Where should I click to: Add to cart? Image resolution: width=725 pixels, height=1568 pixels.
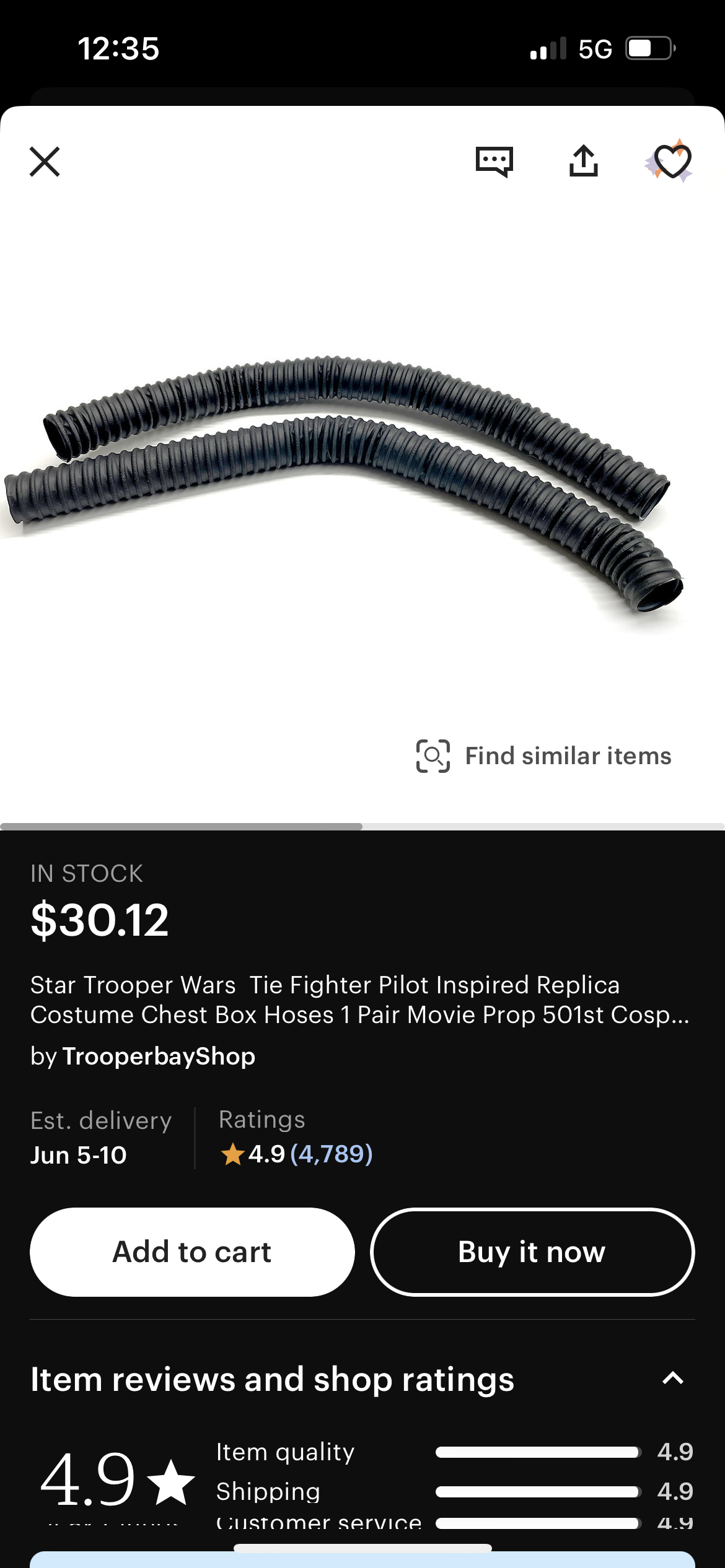point(192,1252)
